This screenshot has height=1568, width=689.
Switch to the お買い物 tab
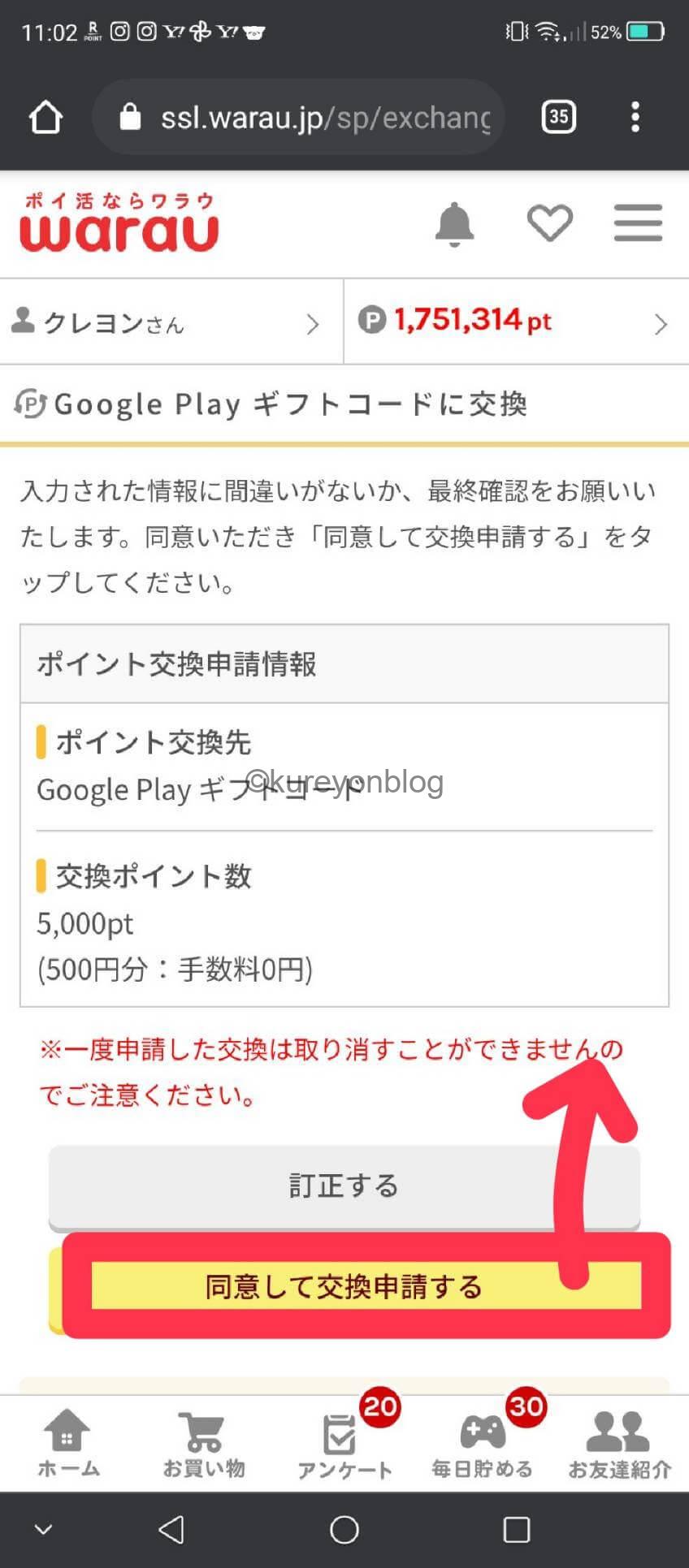(x=204, y=1444)
